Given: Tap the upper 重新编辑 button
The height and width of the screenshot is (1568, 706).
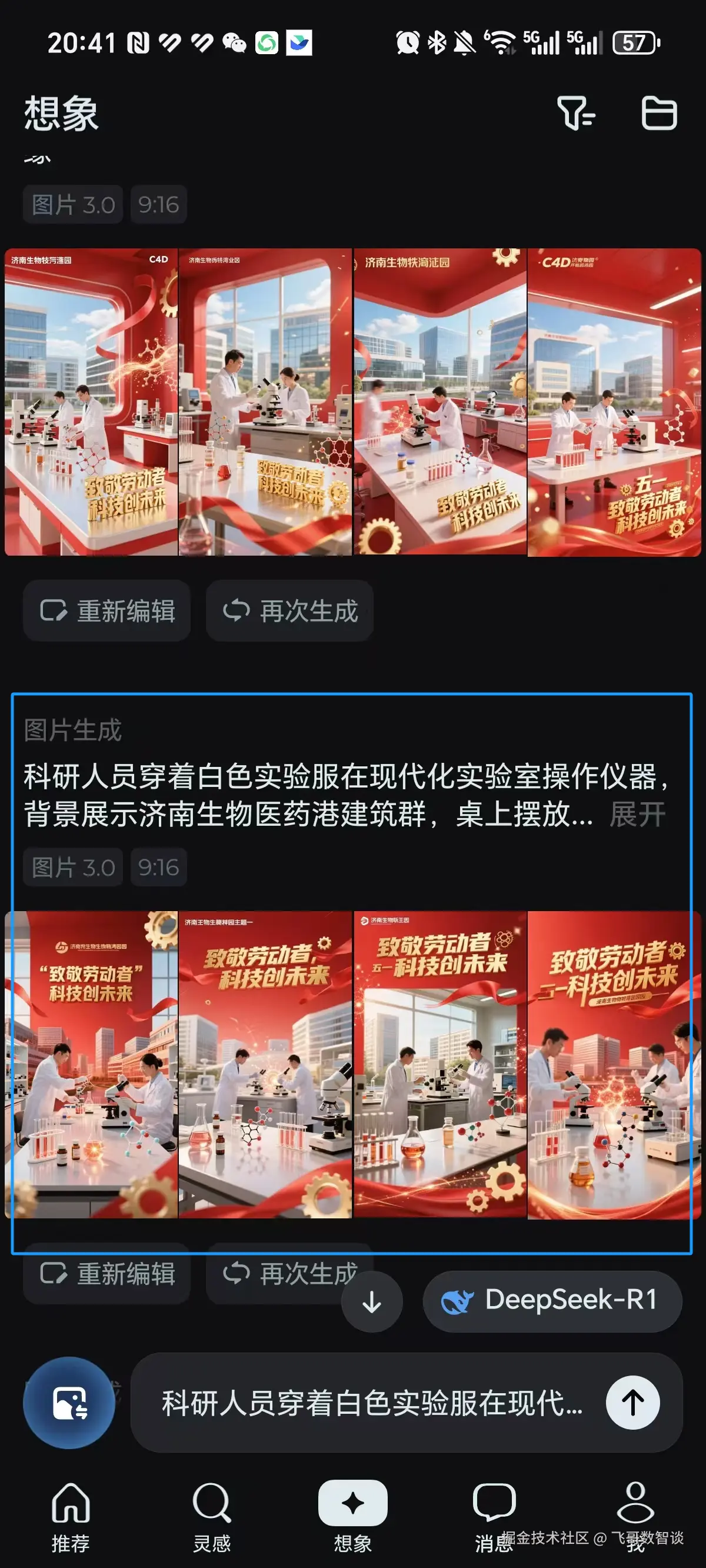Looking at the screenshot, I should [x=107, y=610].
